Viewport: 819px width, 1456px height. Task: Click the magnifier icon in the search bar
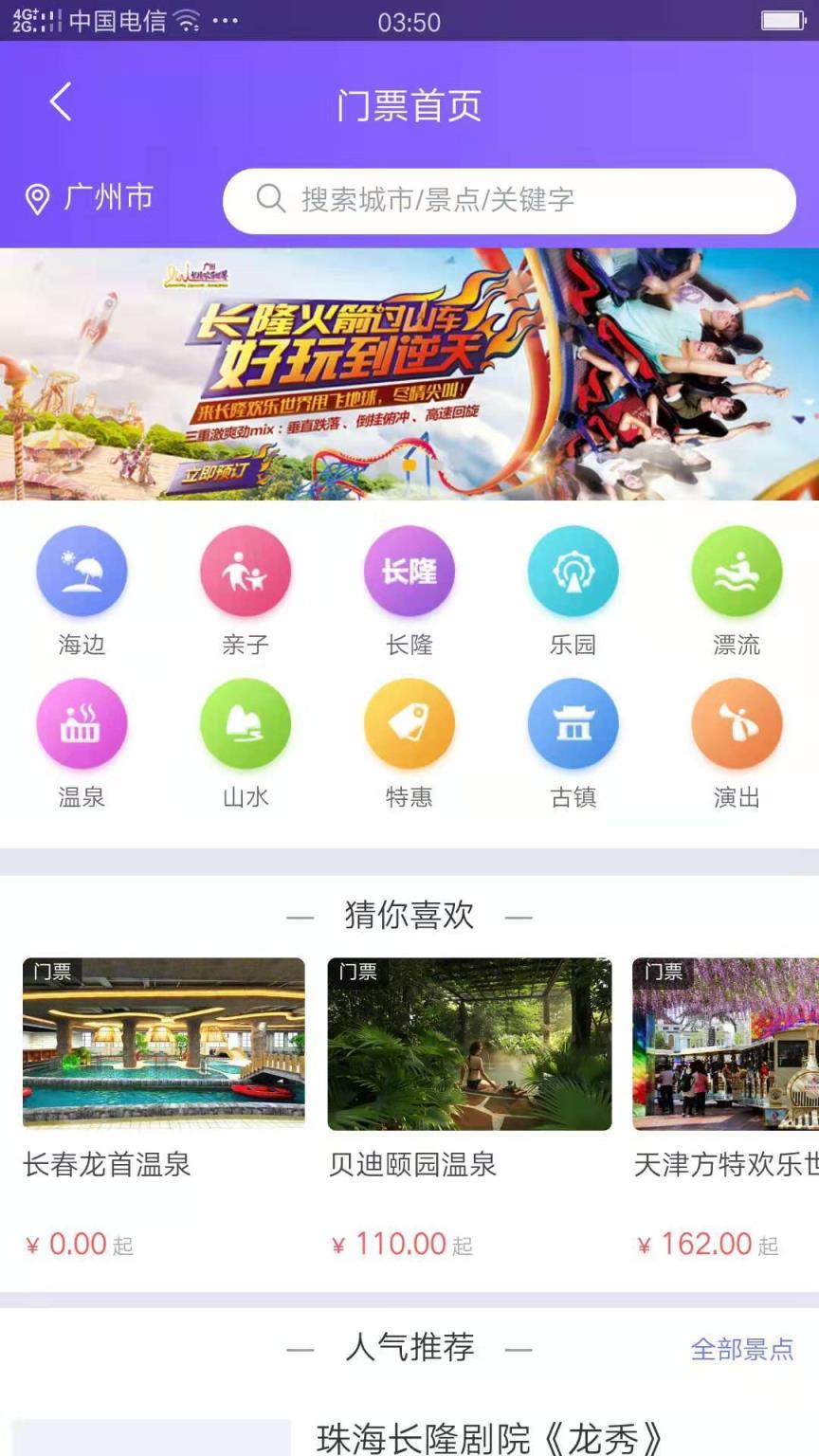(x=271, y=200)
